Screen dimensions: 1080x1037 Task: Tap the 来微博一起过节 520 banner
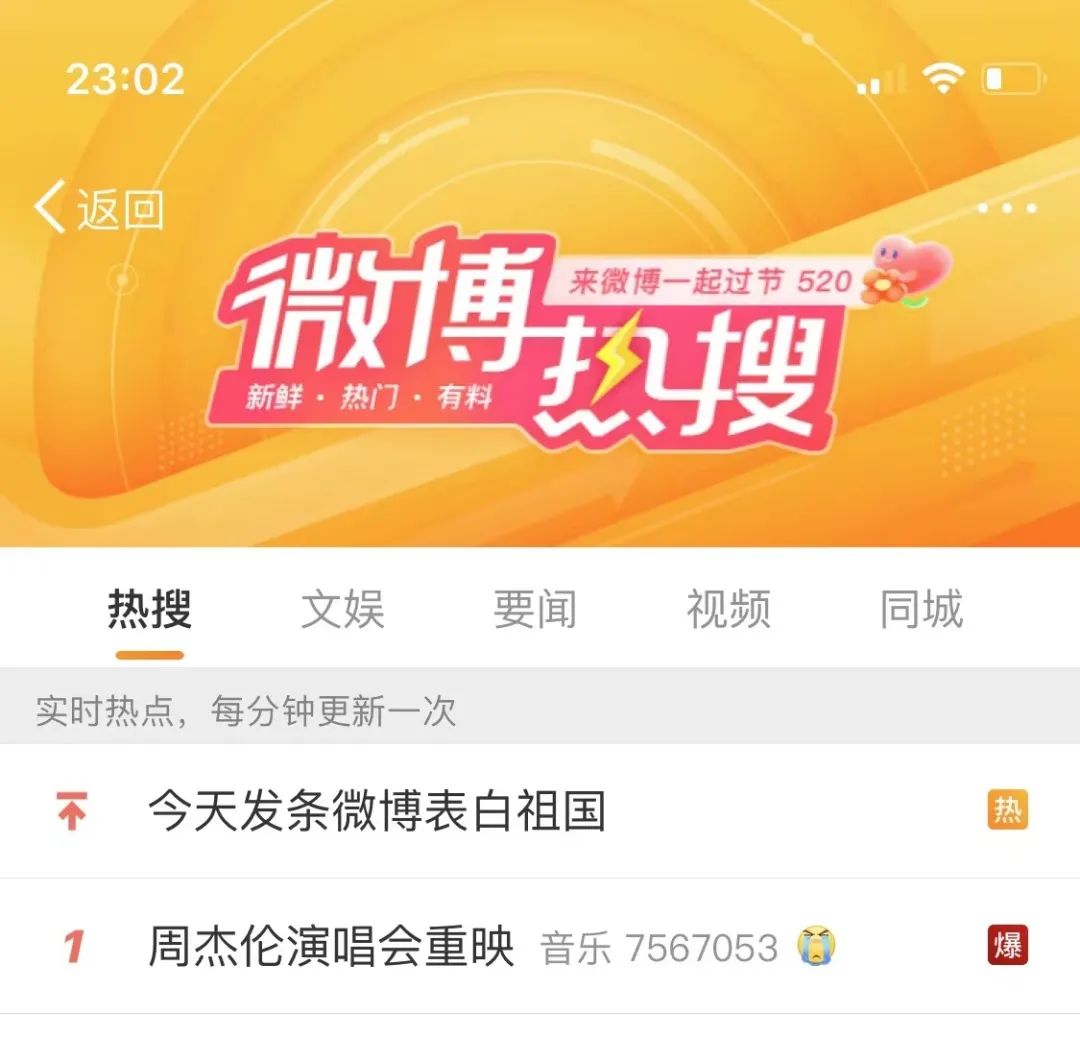710,280
